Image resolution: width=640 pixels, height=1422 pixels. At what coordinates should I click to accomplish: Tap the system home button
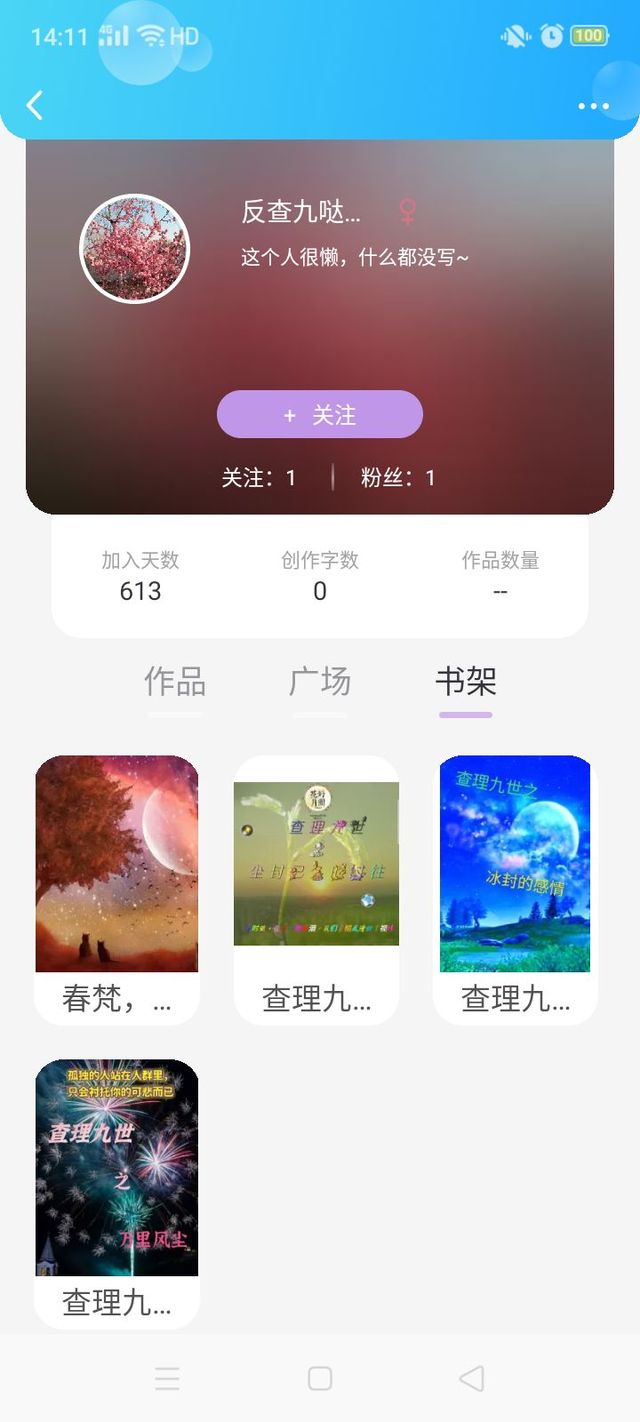(320, 1378)
